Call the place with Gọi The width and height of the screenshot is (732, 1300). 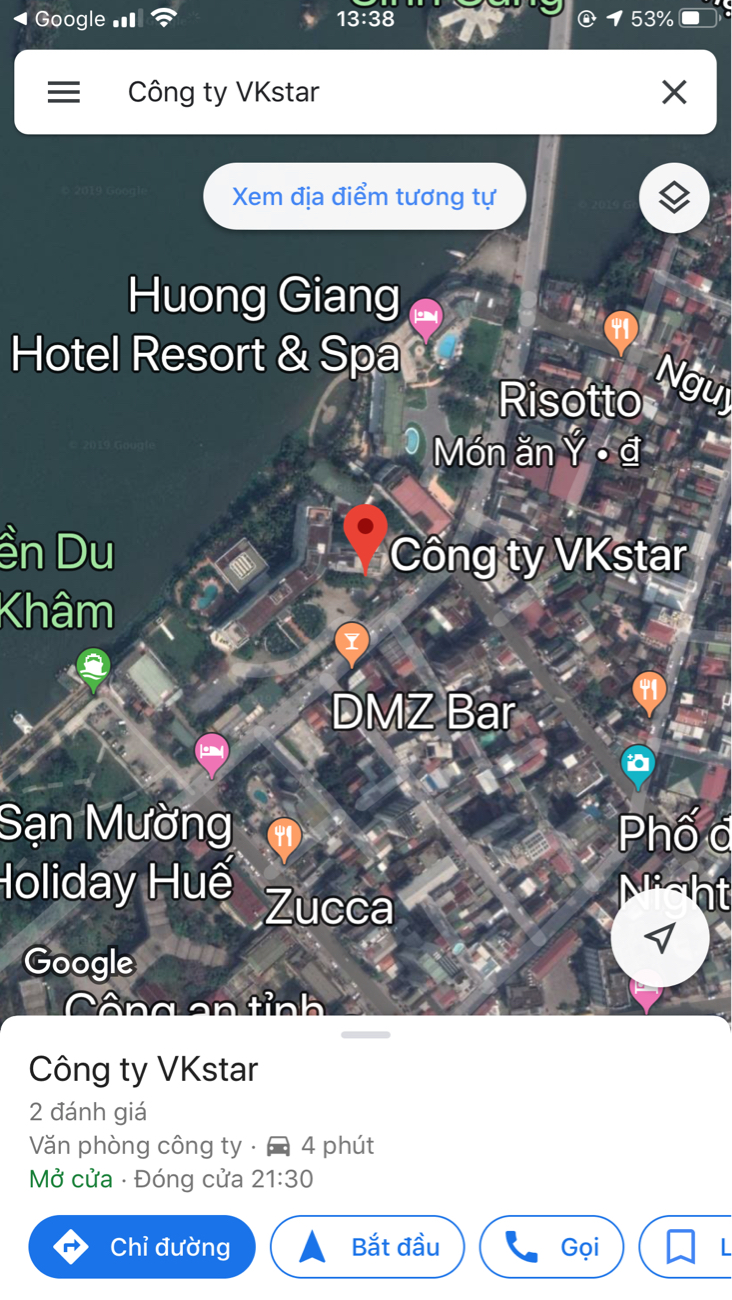pyautogui.click(x=552, y=1247)
